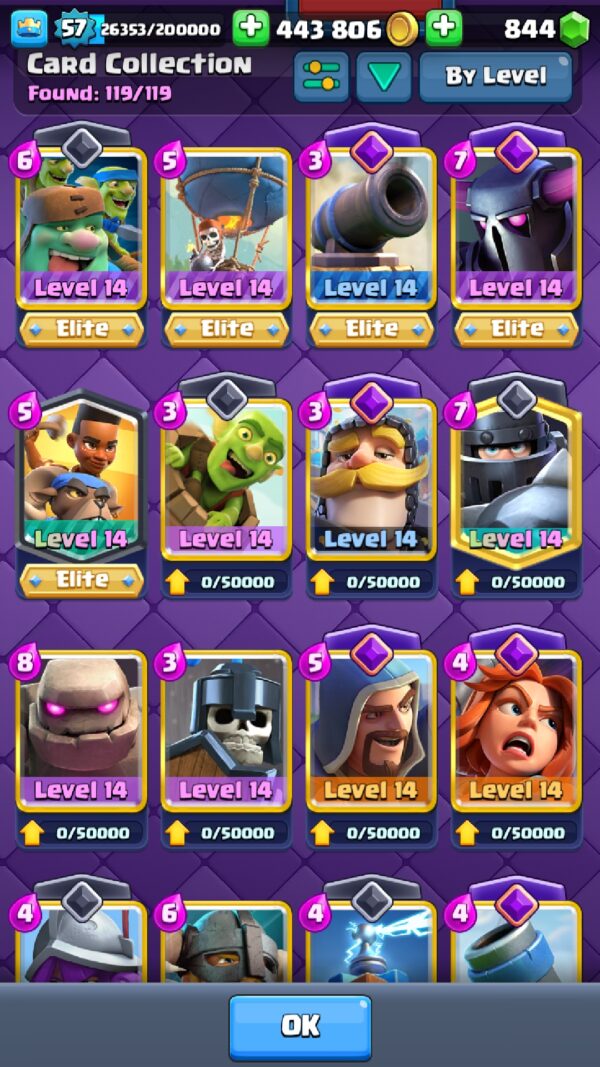Image resolution: width=600 pixels, height=1067 pixels.
Task: Tap the green plus beside gems
Action: click(x=444, y=29)
